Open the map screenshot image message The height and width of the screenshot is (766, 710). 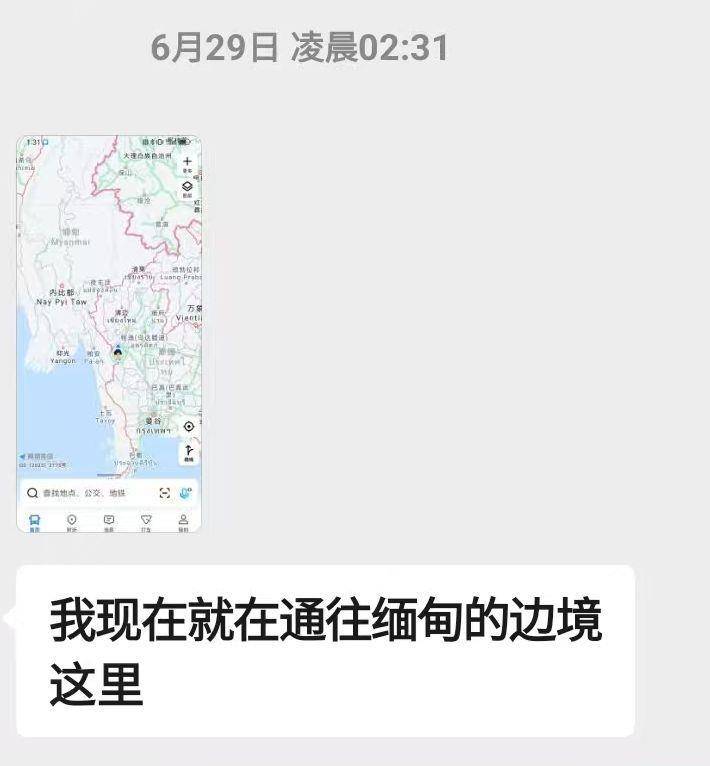pyautogui.click(x=109, y=333)
